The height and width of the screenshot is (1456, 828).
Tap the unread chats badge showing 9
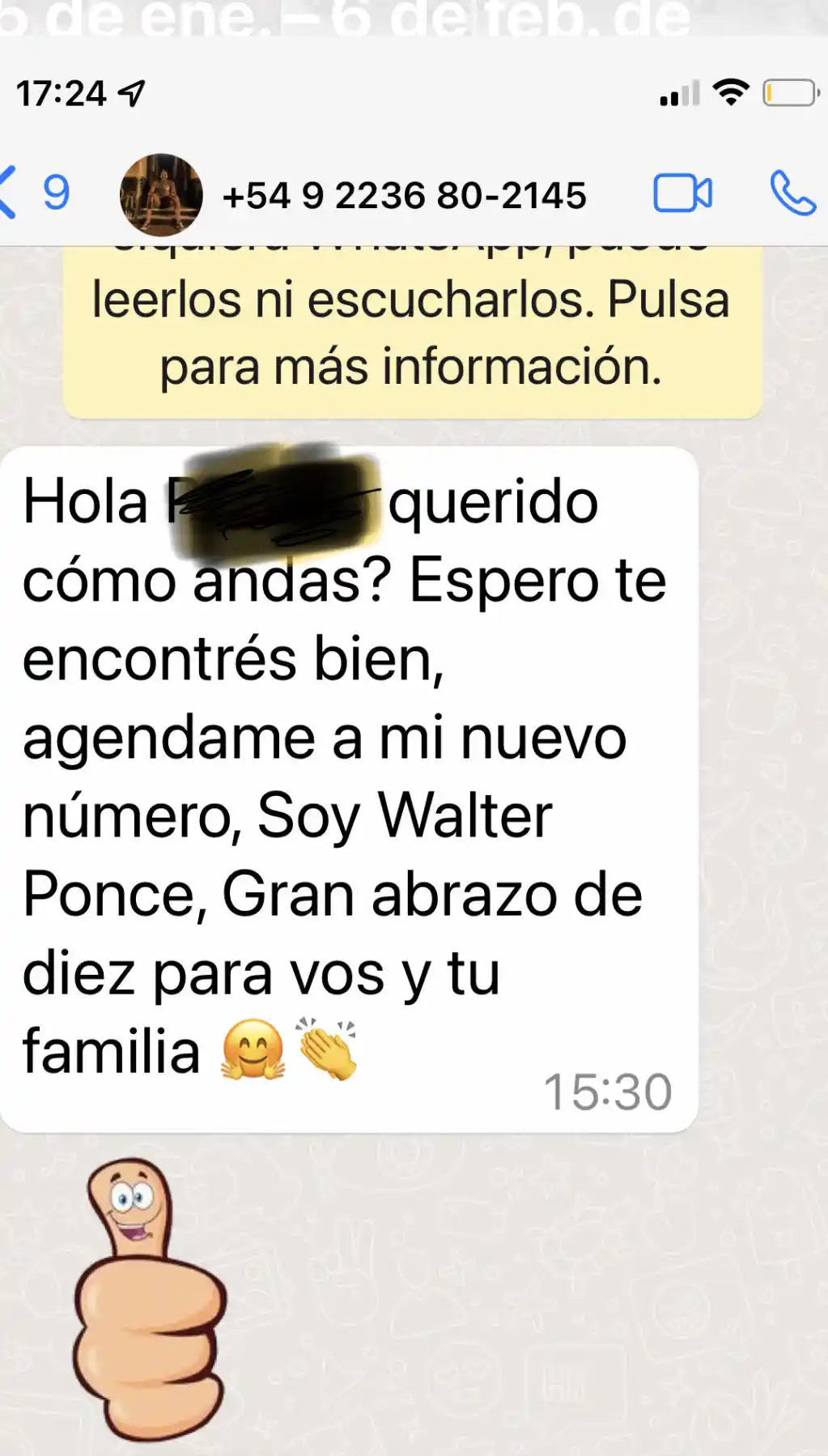(57, 193)
